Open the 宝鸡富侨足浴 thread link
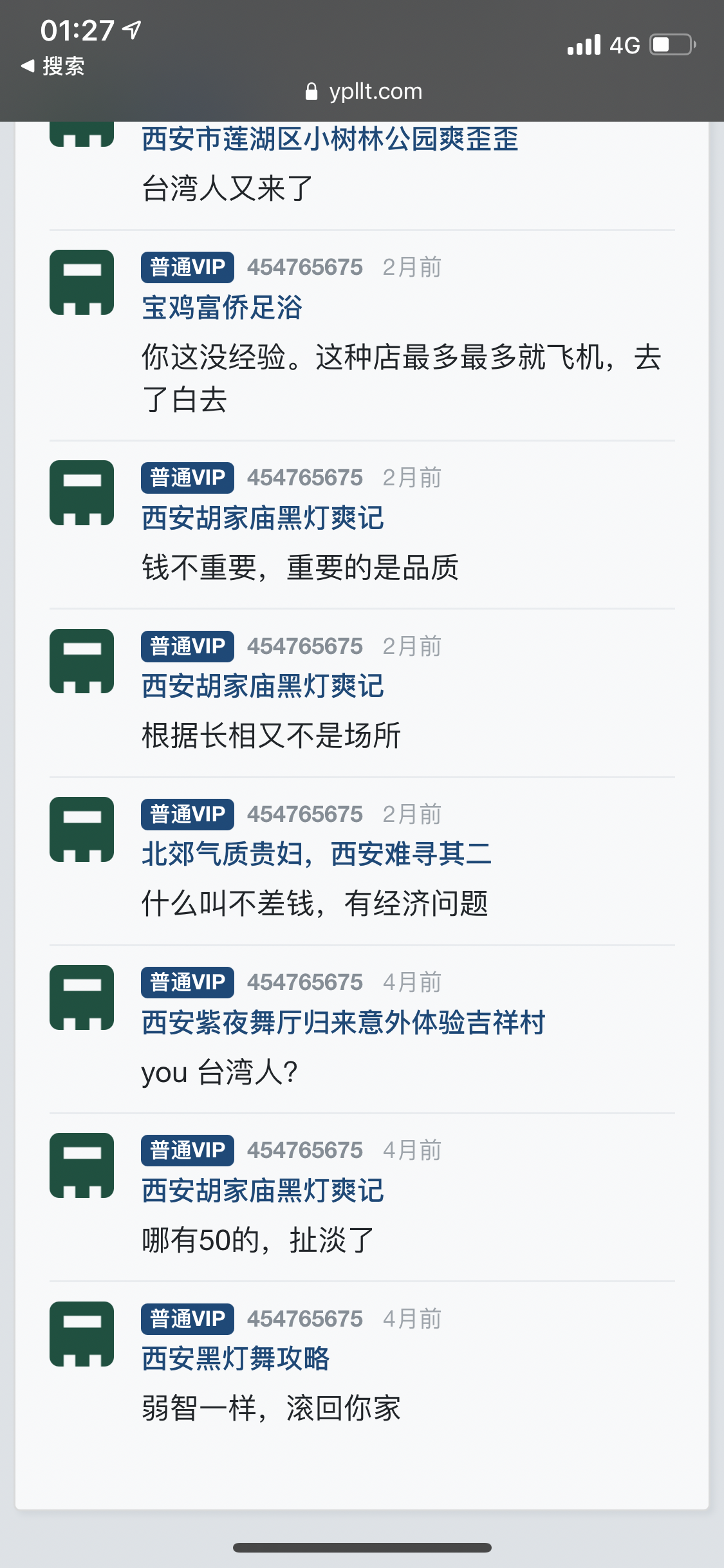This screenshot has height=1568, width=724. (x=222, y=308)
